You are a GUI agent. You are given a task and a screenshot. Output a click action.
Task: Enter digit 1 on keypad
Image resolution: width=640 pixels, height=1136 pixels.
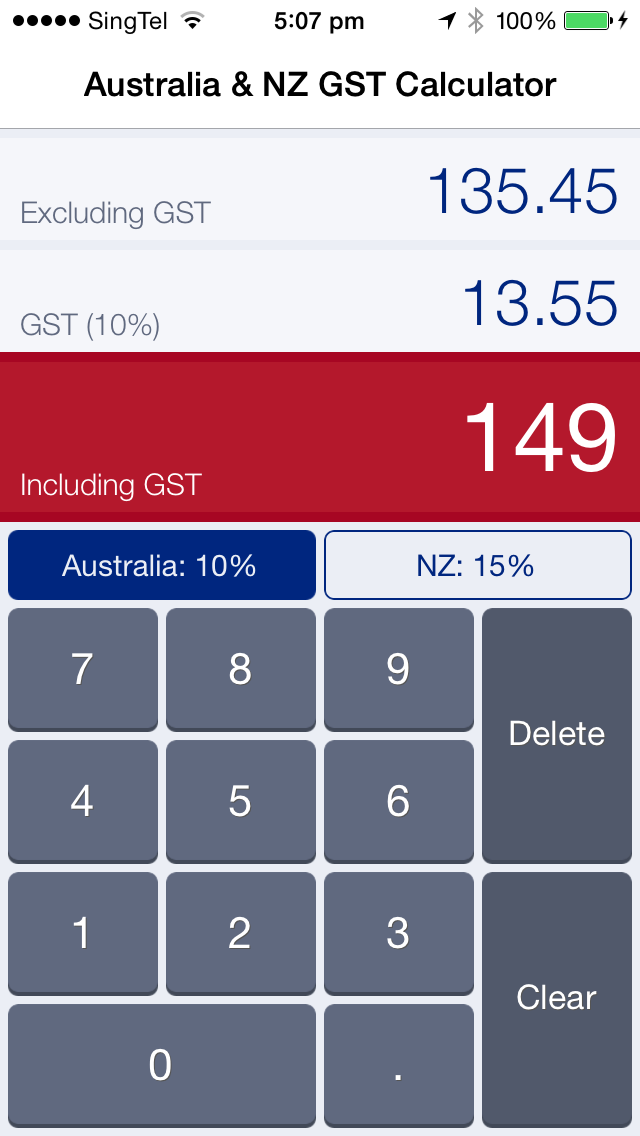(83, 933)
